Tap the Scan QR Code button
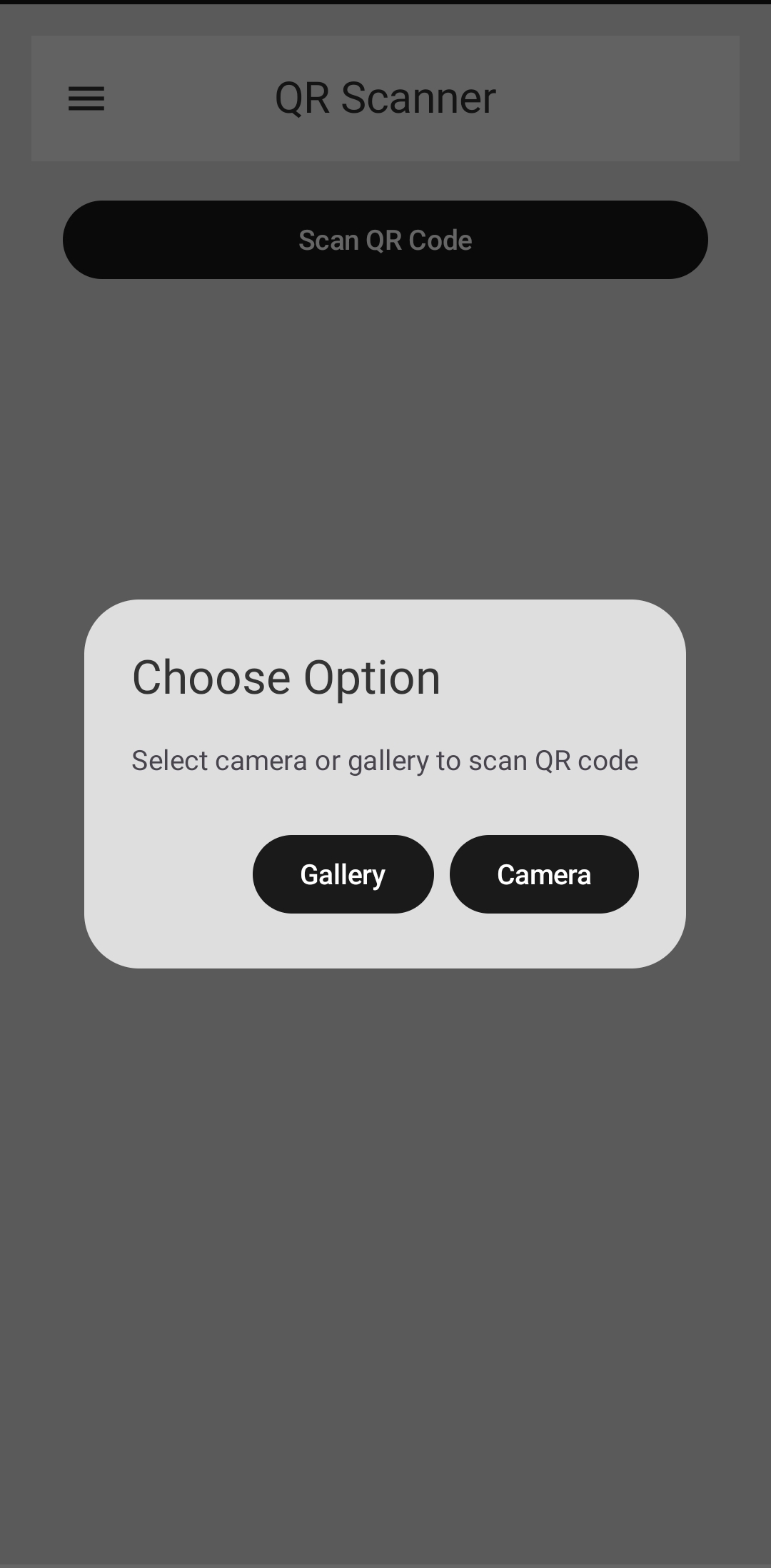Screen dimensions: 771x1568 pos(385,240)
